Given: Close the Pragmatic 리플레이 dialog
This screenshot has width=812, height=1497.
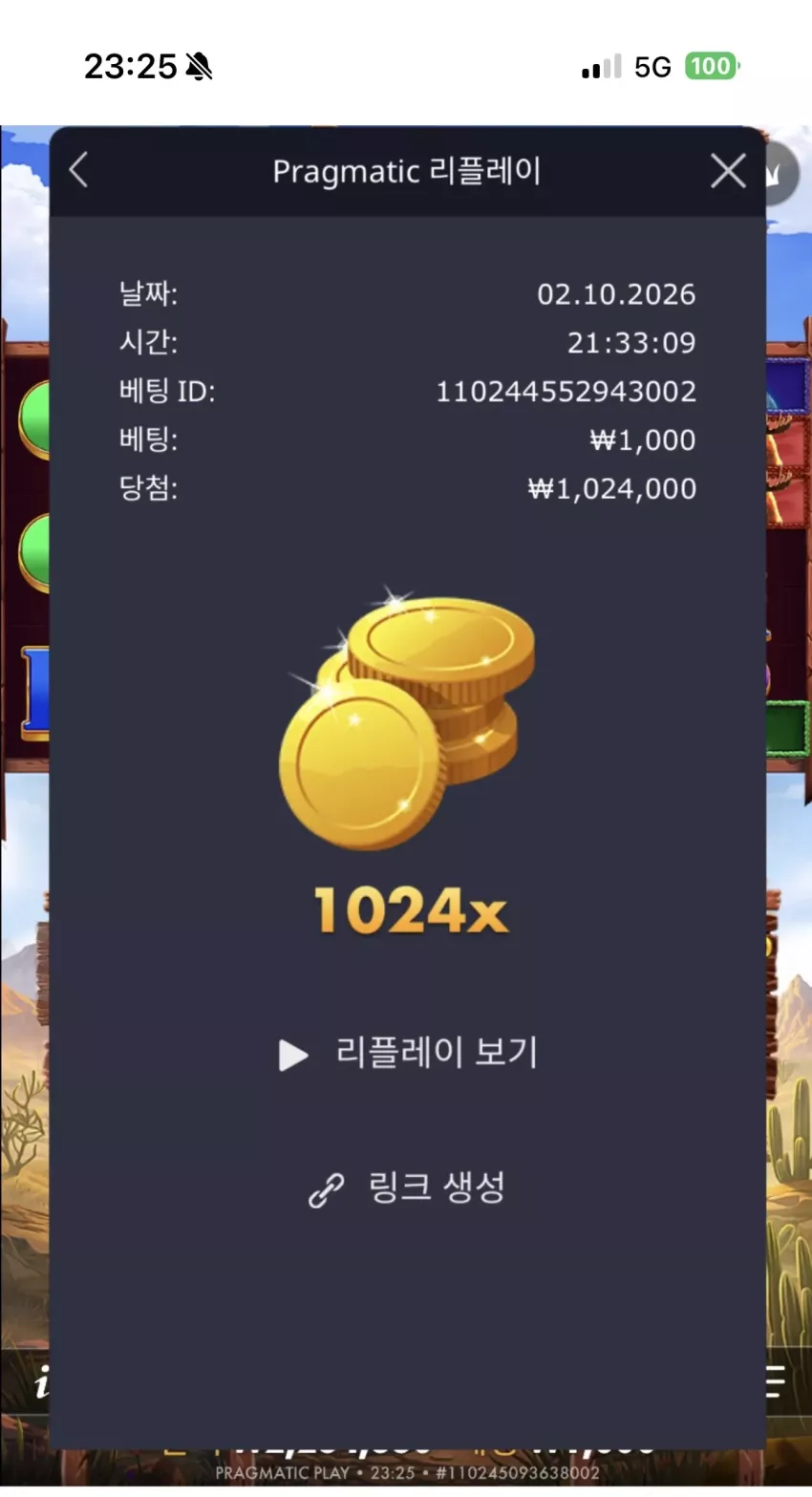Looking at the screenshot, I should click(728, 171).
